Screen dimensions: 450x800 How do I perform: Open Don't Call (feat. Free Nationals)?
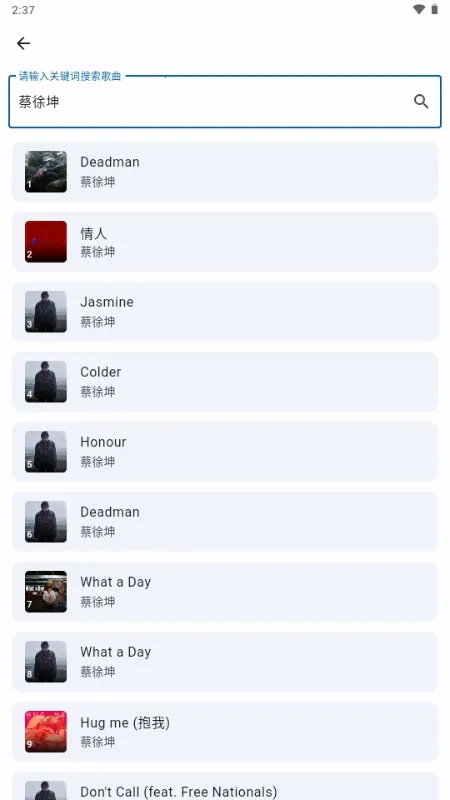point(225,786)
